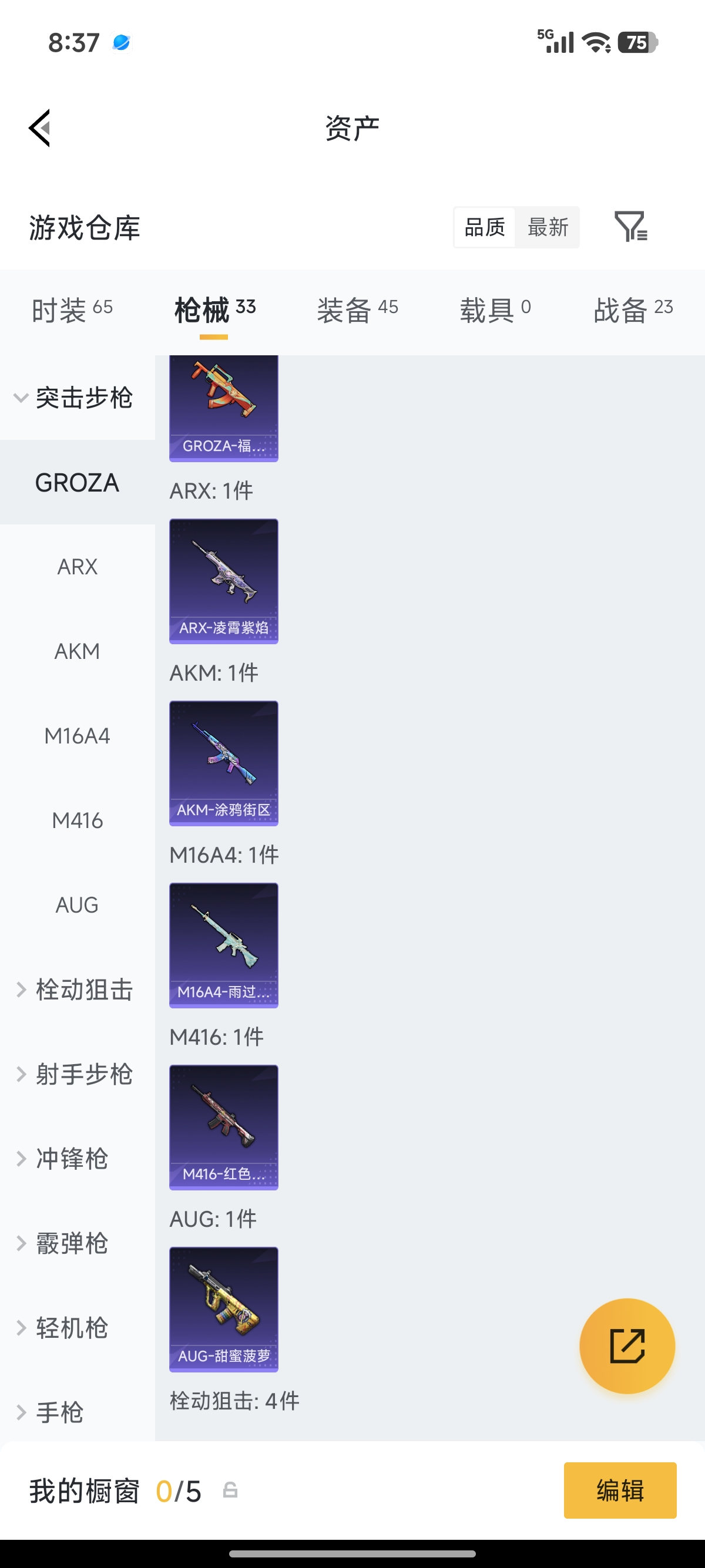705x1568 pixels.
Task: Jump to ARX in the sidebar
Action: [x=78, y=567]
